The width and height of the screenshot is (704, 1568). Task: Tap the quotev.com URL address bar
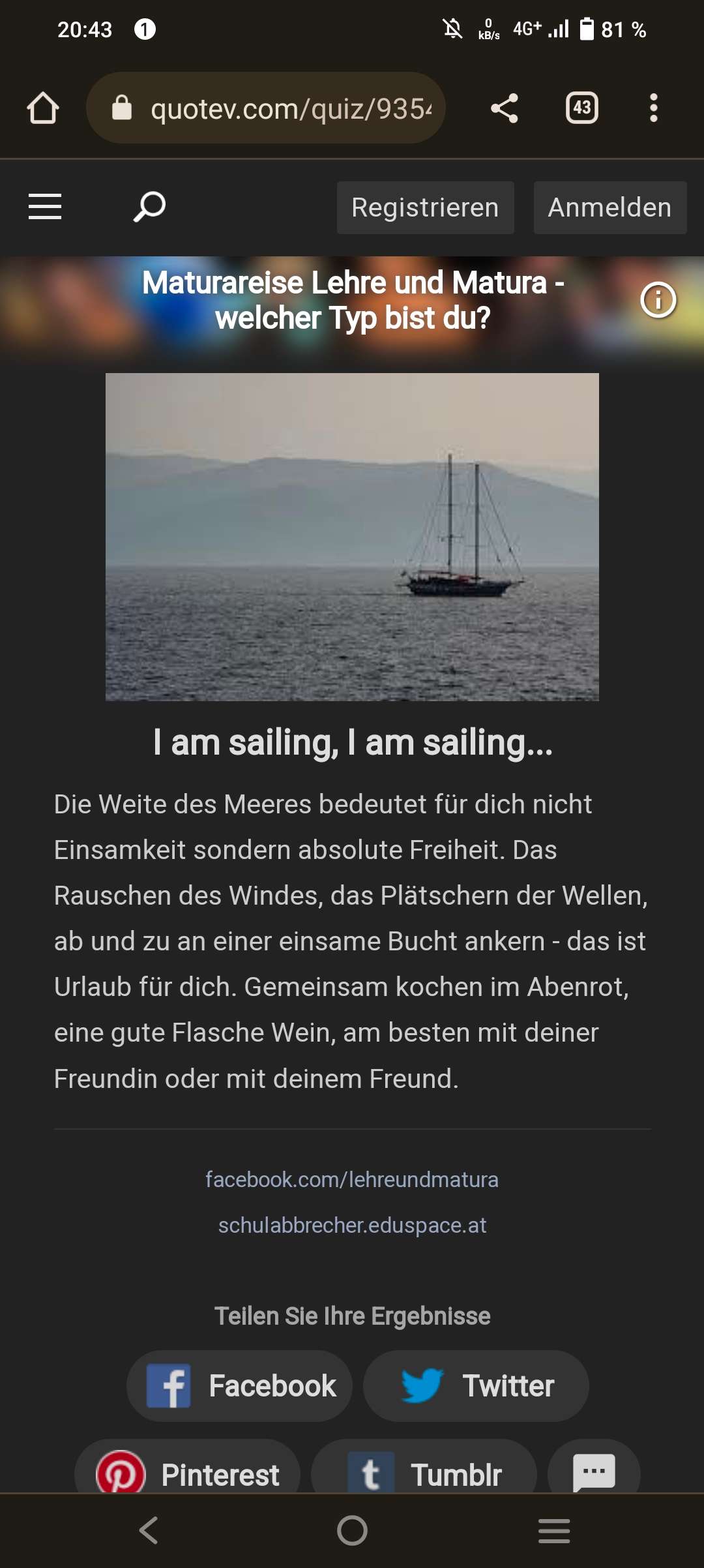point(274,108)
